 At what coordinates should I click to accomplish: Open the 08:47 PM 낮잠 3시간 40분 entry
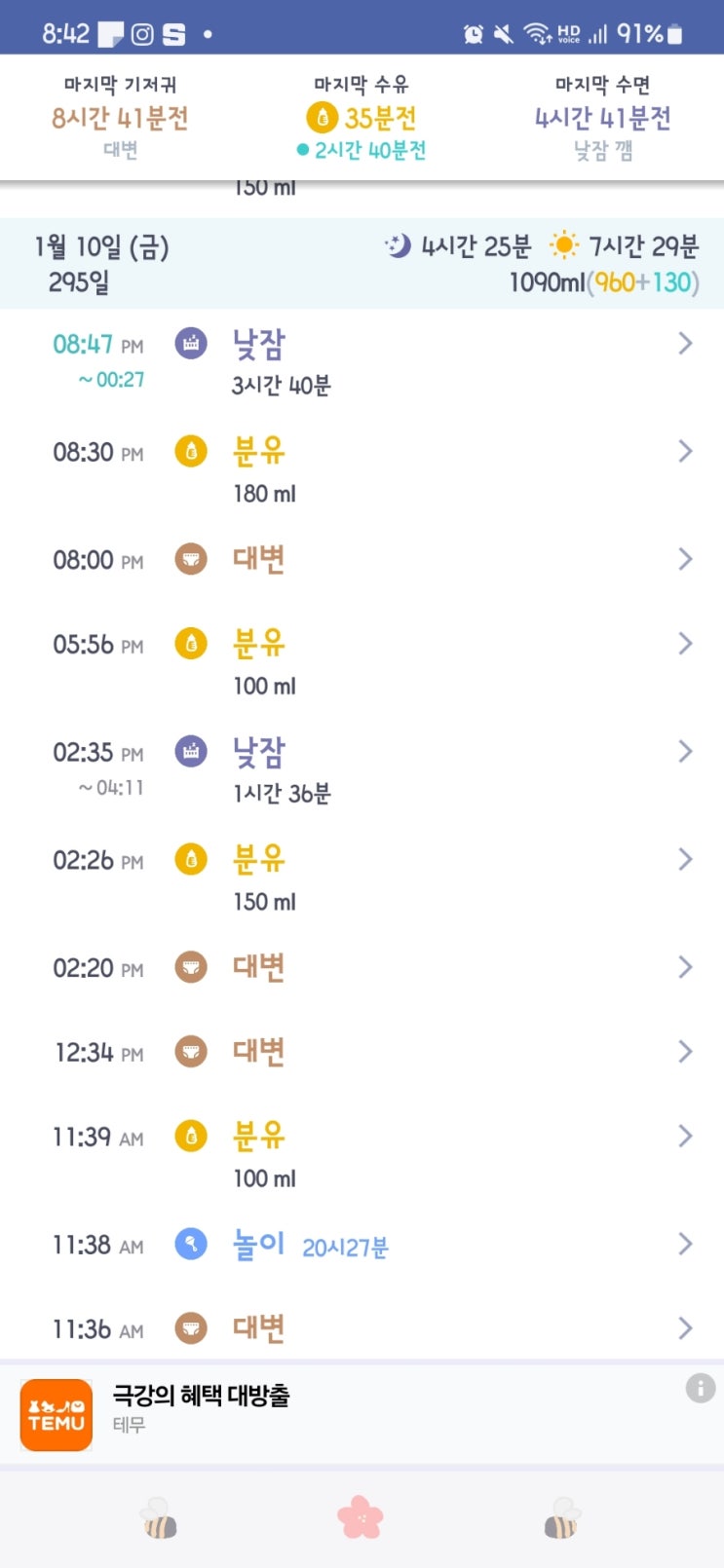click(362, 361)
